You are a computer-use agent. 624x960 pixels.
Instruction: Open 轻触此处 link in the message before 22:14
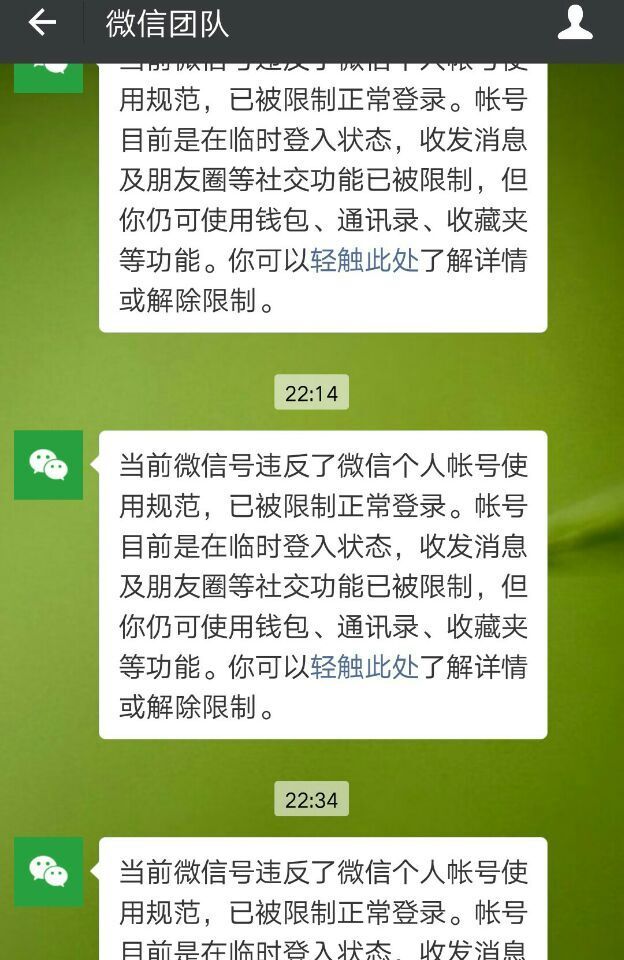click(364, 261)
